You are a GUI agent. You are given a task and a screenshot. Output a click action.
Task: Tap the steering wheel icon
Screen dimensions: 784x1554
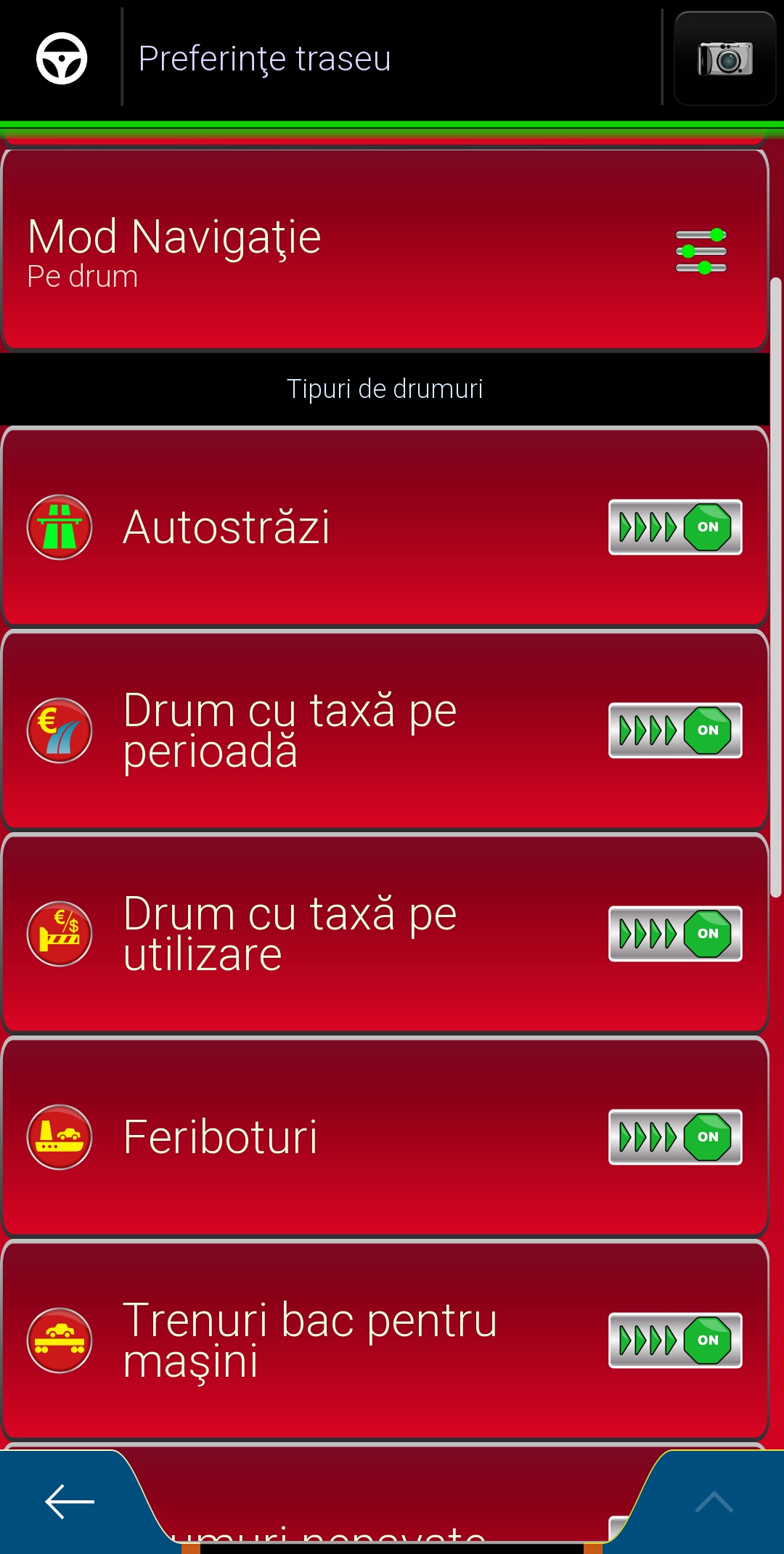(x=62, y=58)
